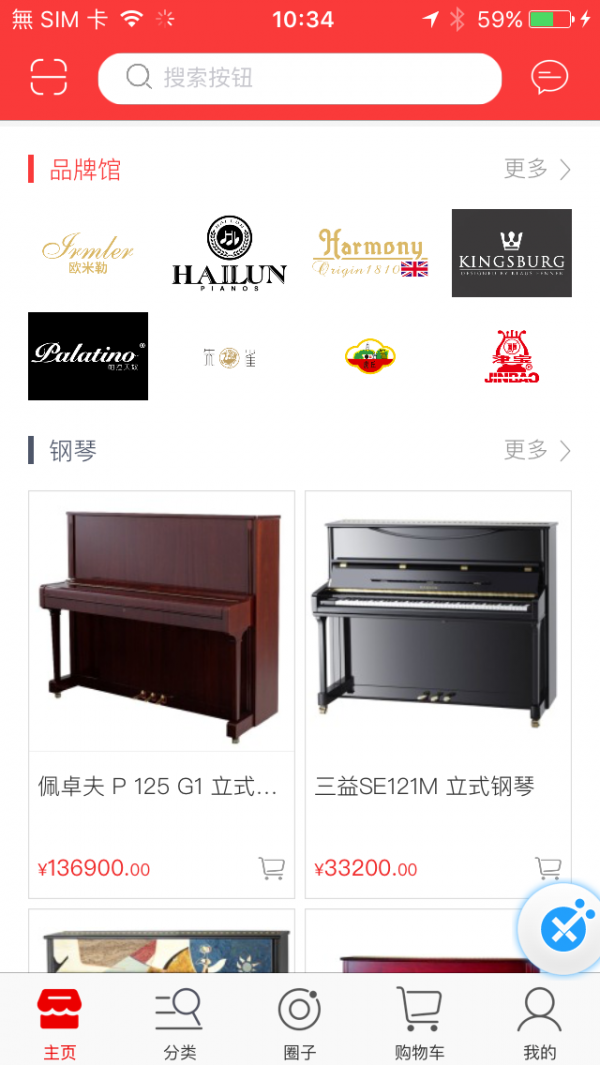Open the Harmony Origin 1810 brand

click(x=370, y=253)
